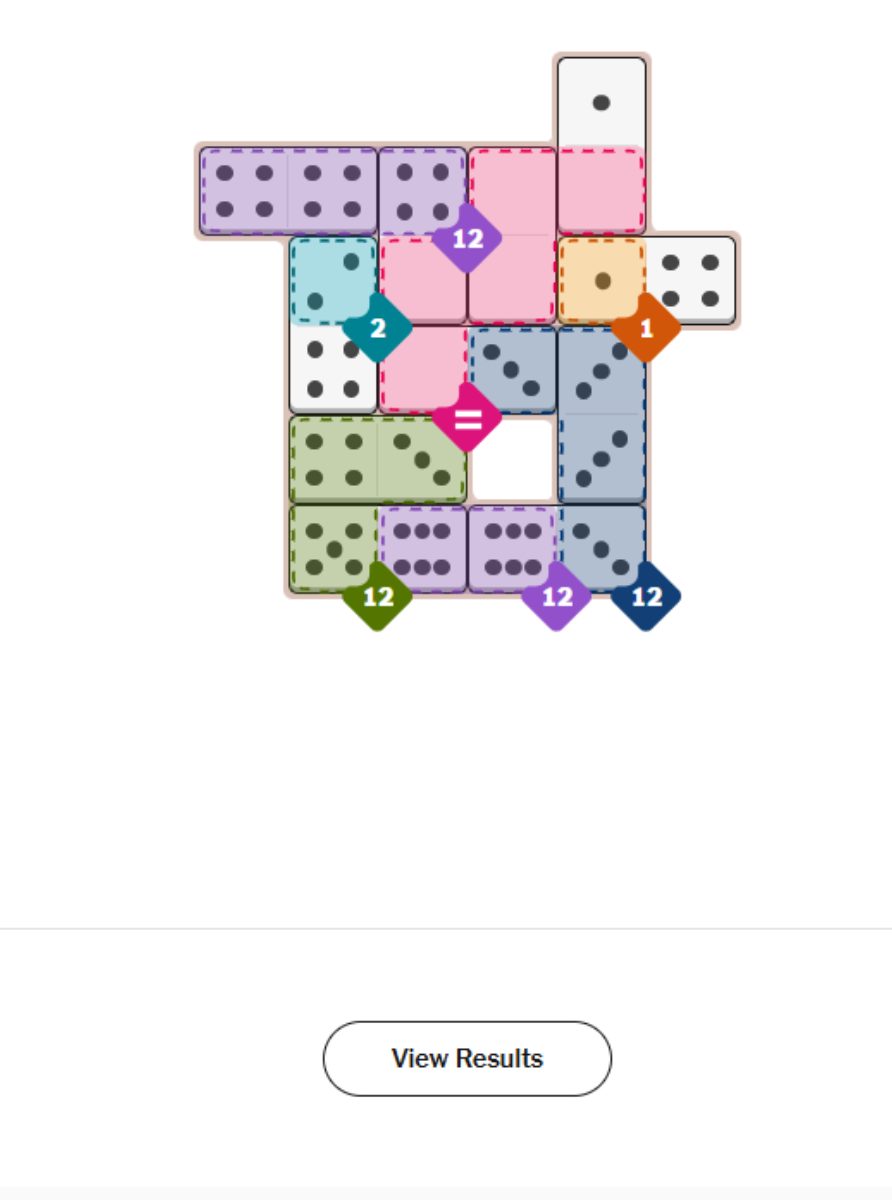Click the navy 12 badge at bottom right

[x=645, y=597]
